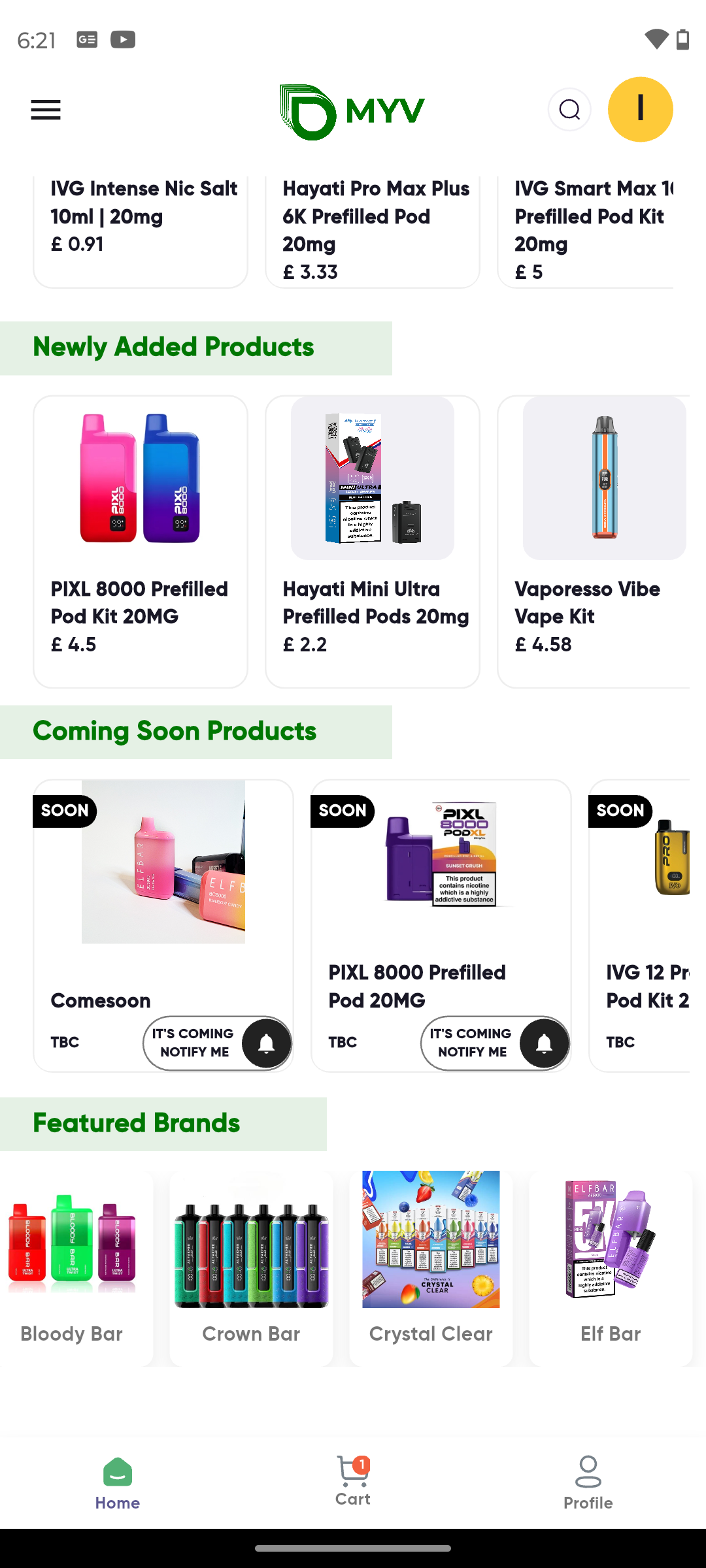706x1568 pixels.
Task: Open the search icon
Action: [x=569, y=110]
